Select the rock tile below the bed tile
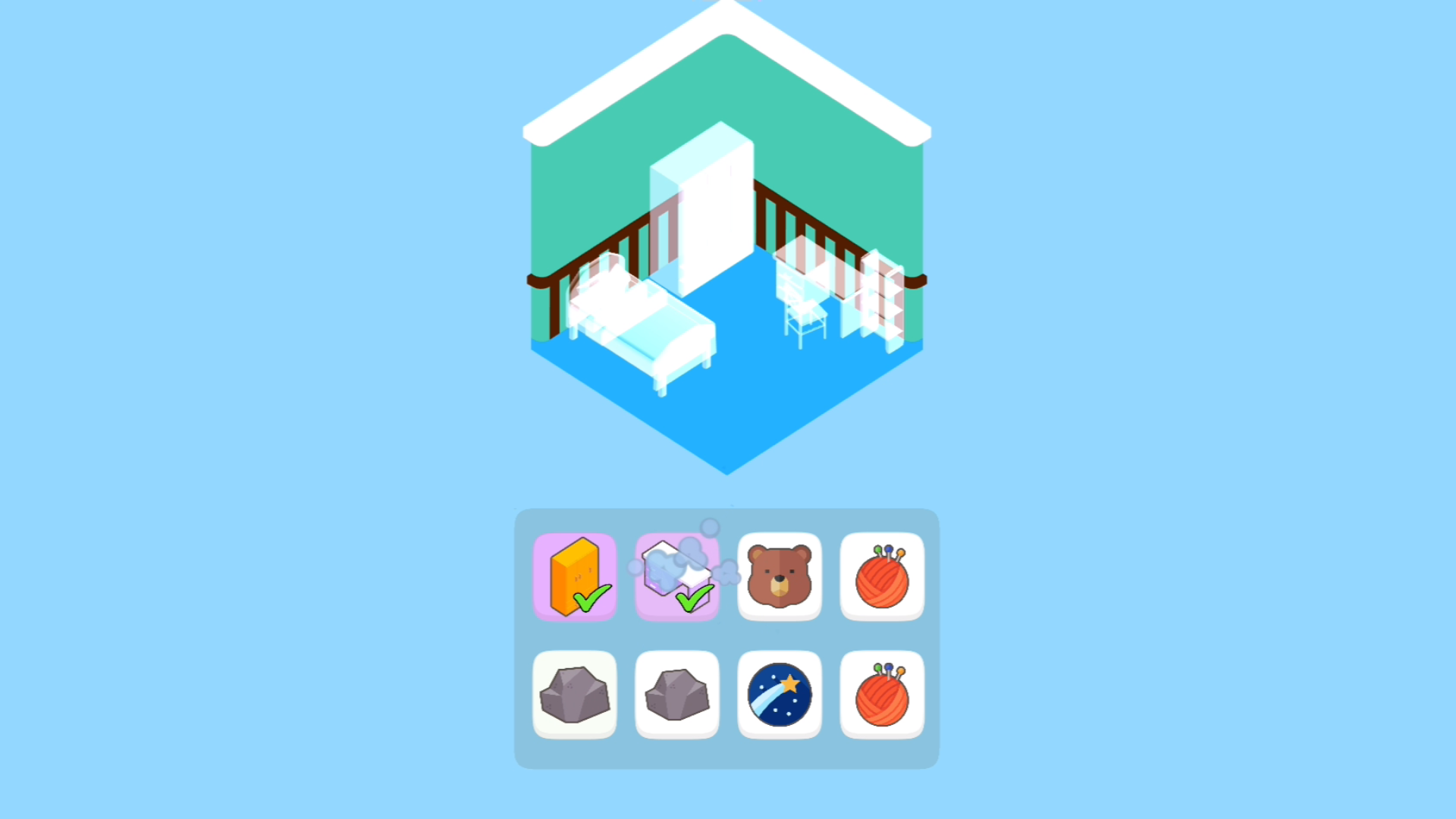 (676, 694)
